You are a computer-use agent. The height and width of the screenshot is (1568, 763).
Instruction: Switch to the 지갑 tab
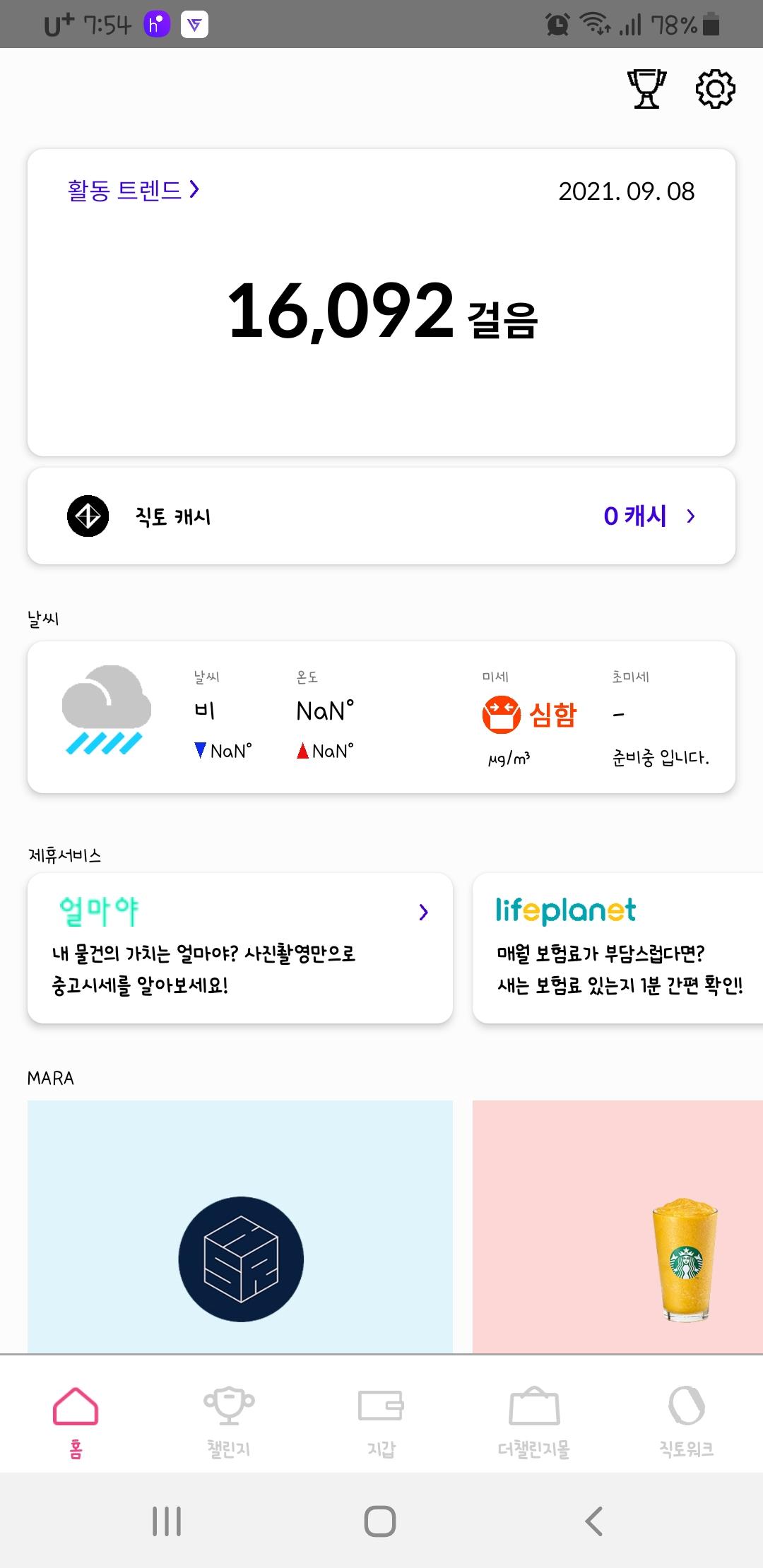381,1421
